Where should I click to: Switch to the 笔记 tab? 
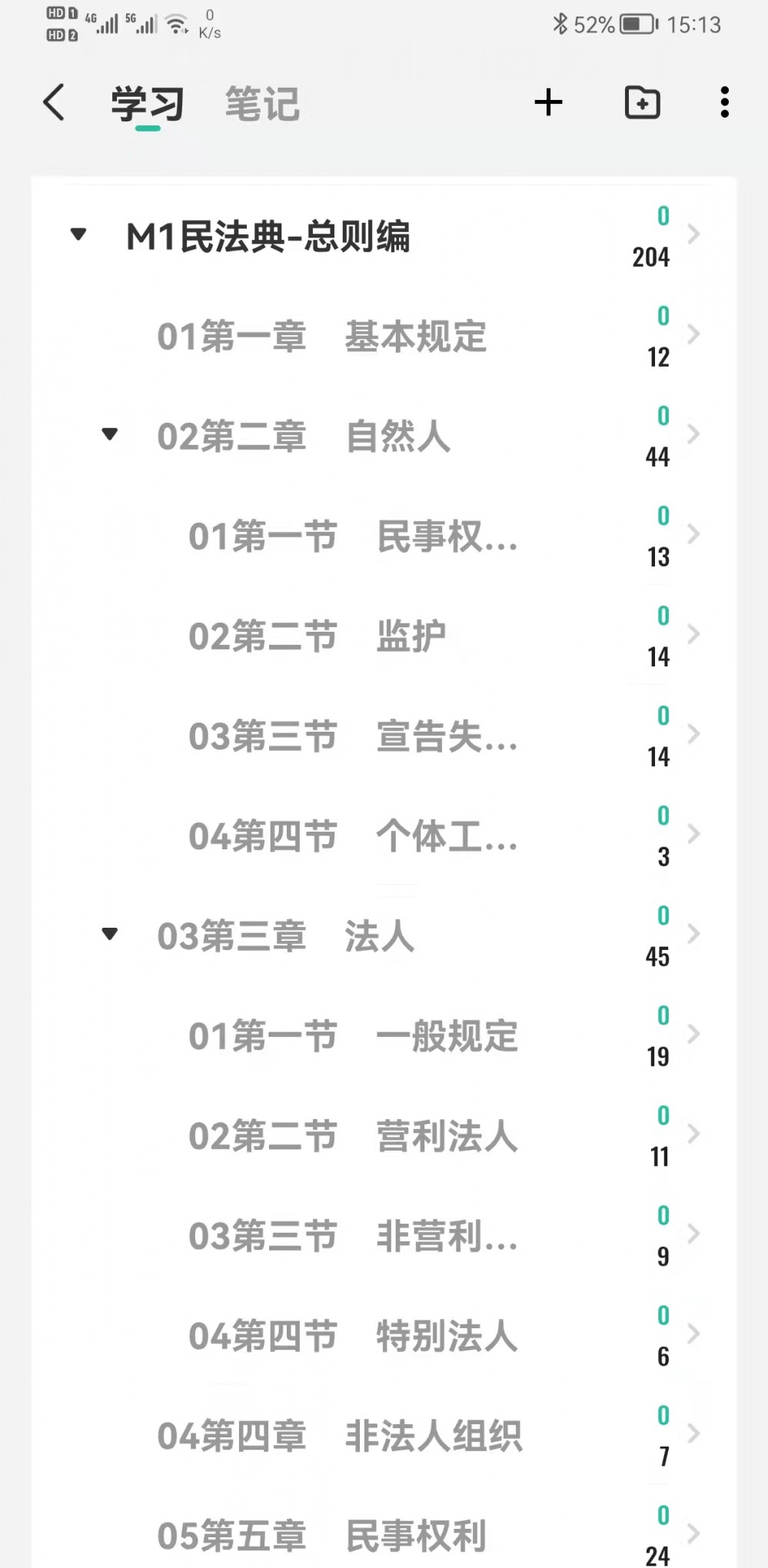click(262, 104)
